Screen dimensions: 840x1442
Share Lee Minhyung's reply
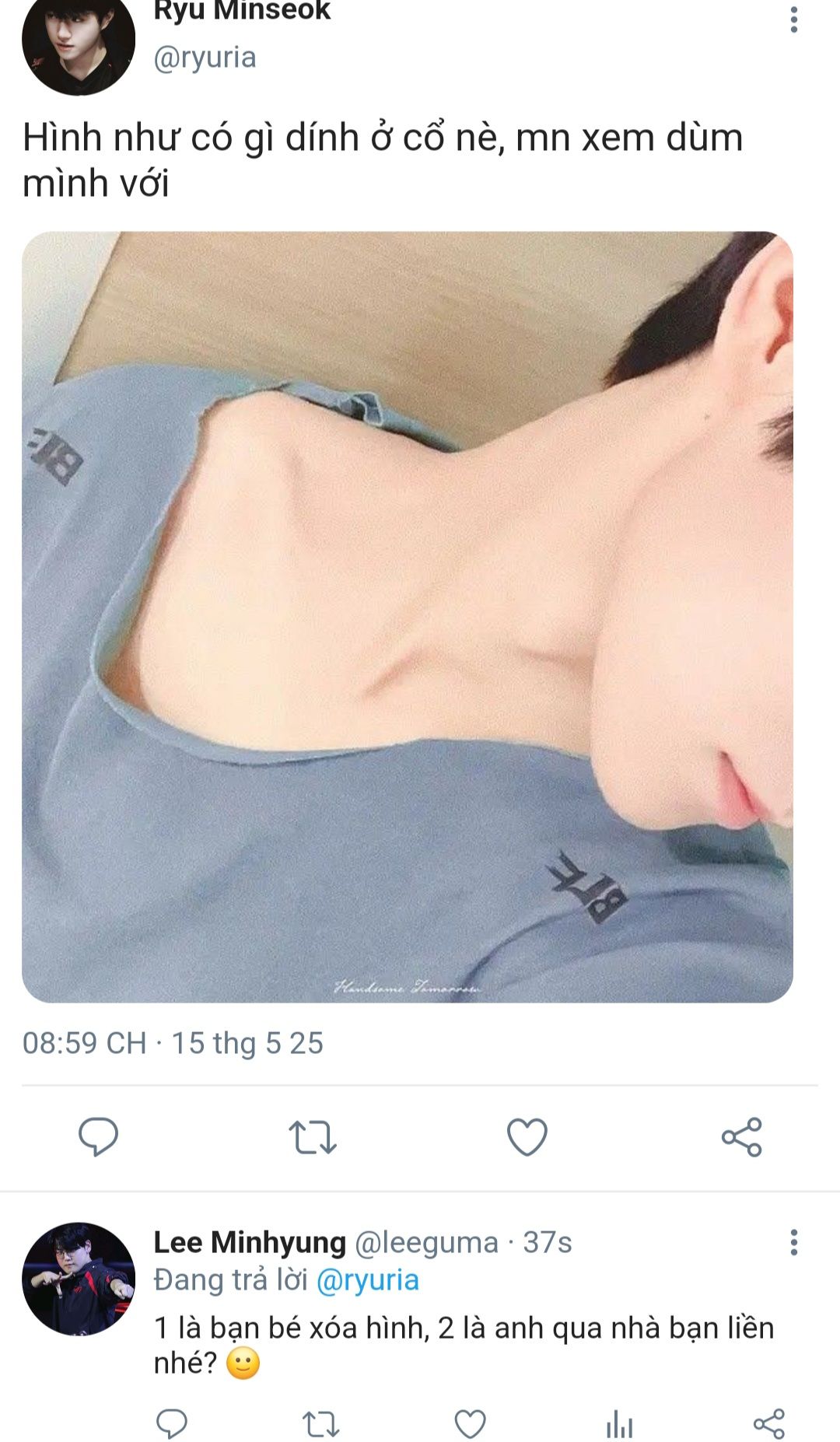click(x=769, y=1423)
